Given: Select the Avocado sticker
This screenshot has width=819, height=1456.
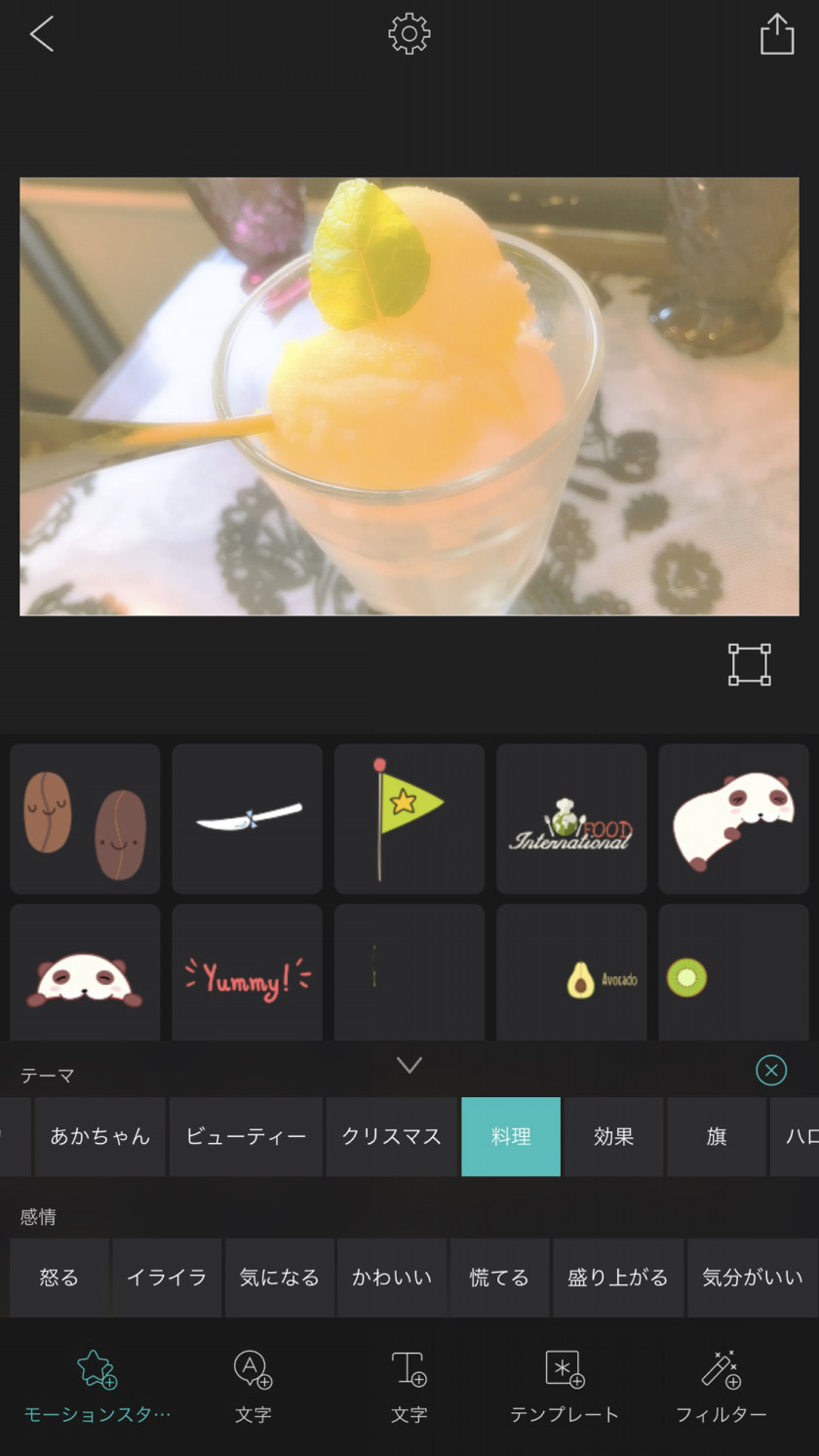Looking at the screenshot, I should tap(571, 975).
